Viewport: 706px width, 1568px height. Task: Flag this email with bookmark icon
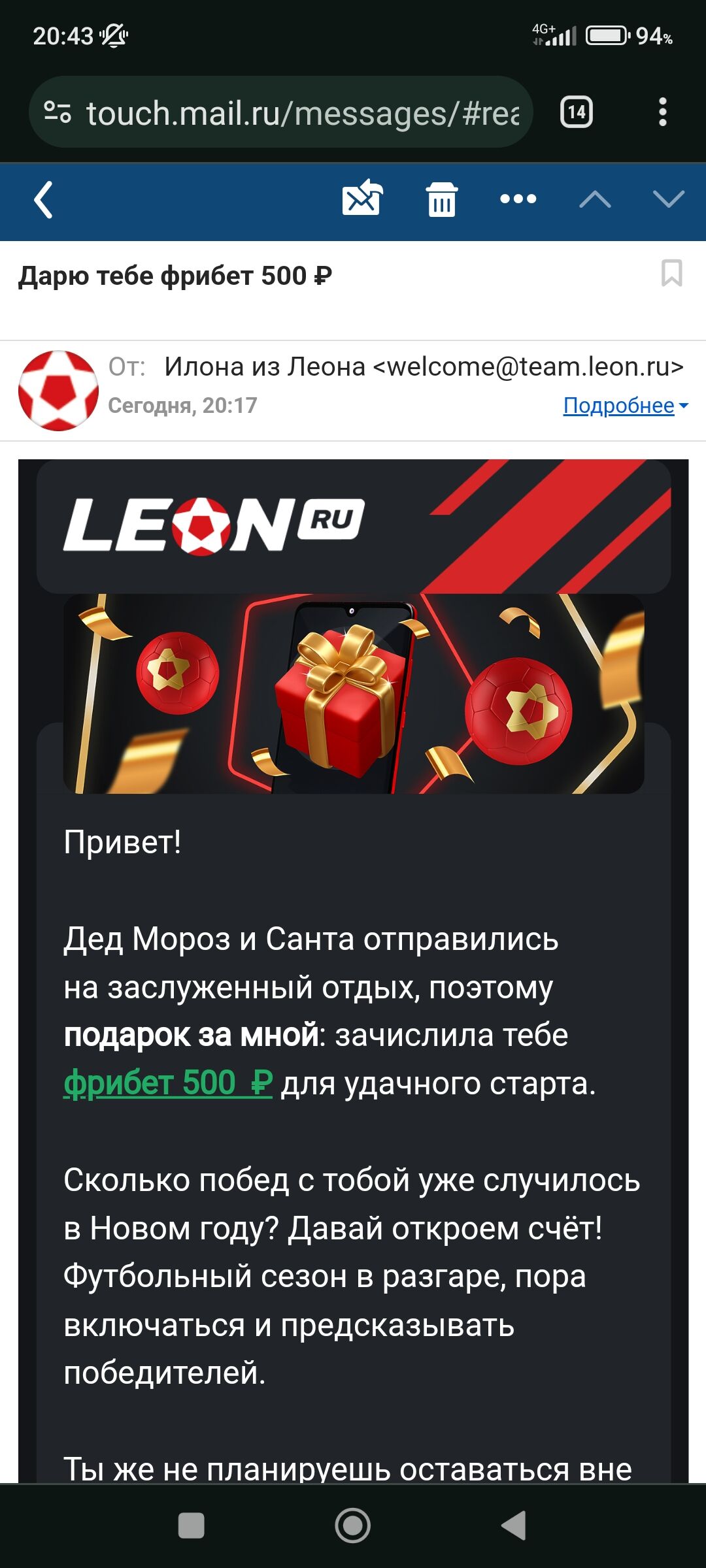click(x=671, y=273)
